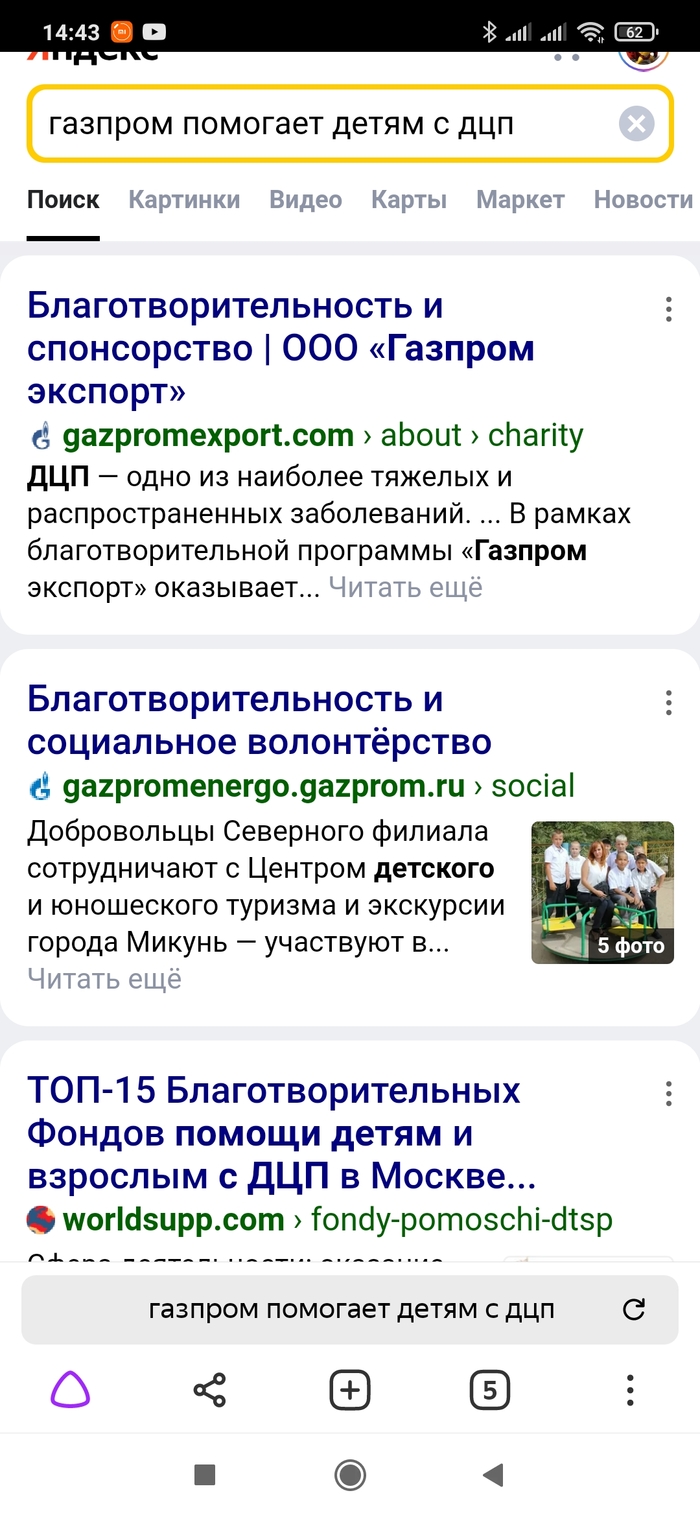Switch to the Карты tab

tap(409, 199)
